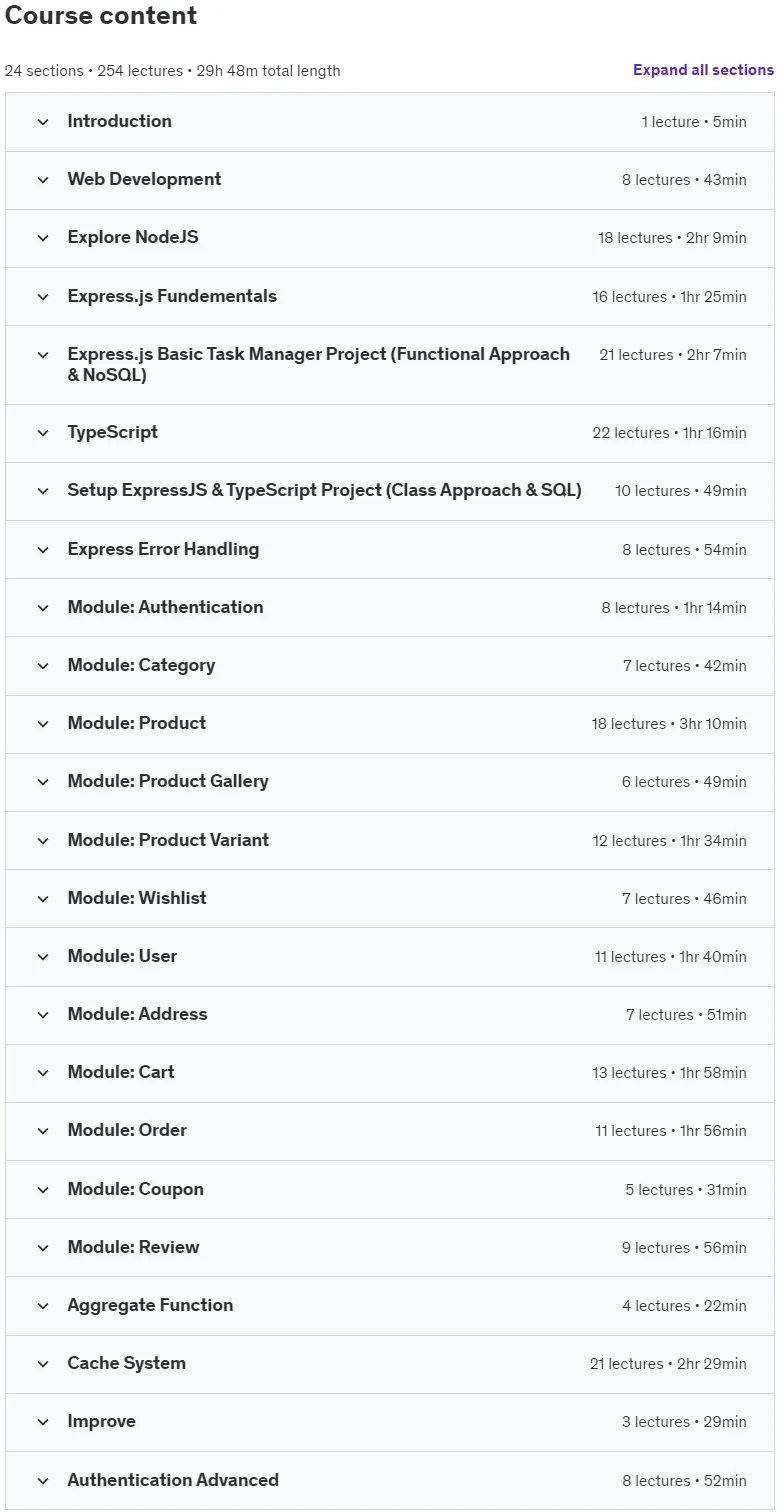Expand Module: Wishlist section
777x1512 pixels.
(x=390, y=898)
